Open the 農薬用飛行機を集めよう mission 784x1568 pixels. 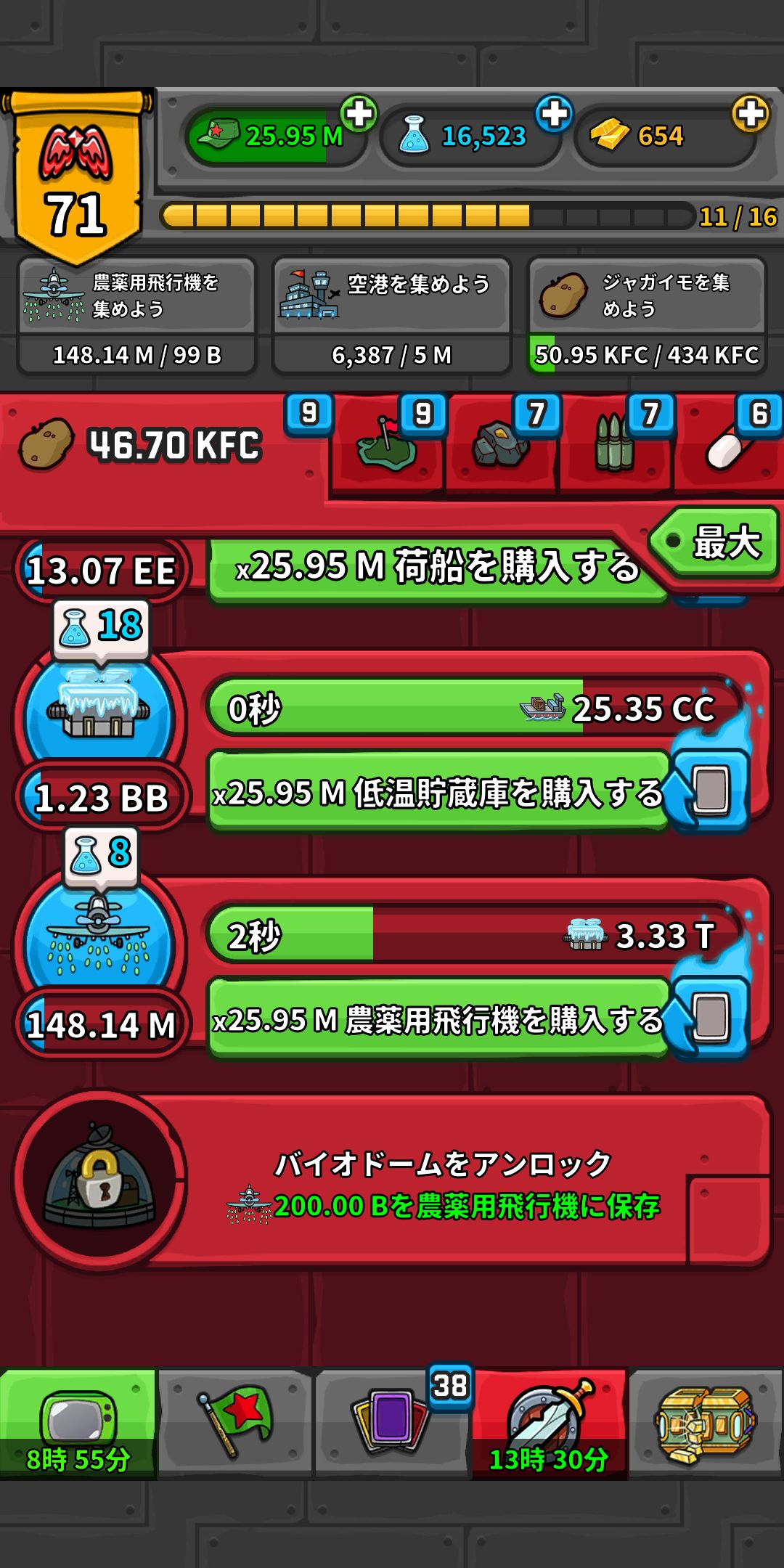136,317
